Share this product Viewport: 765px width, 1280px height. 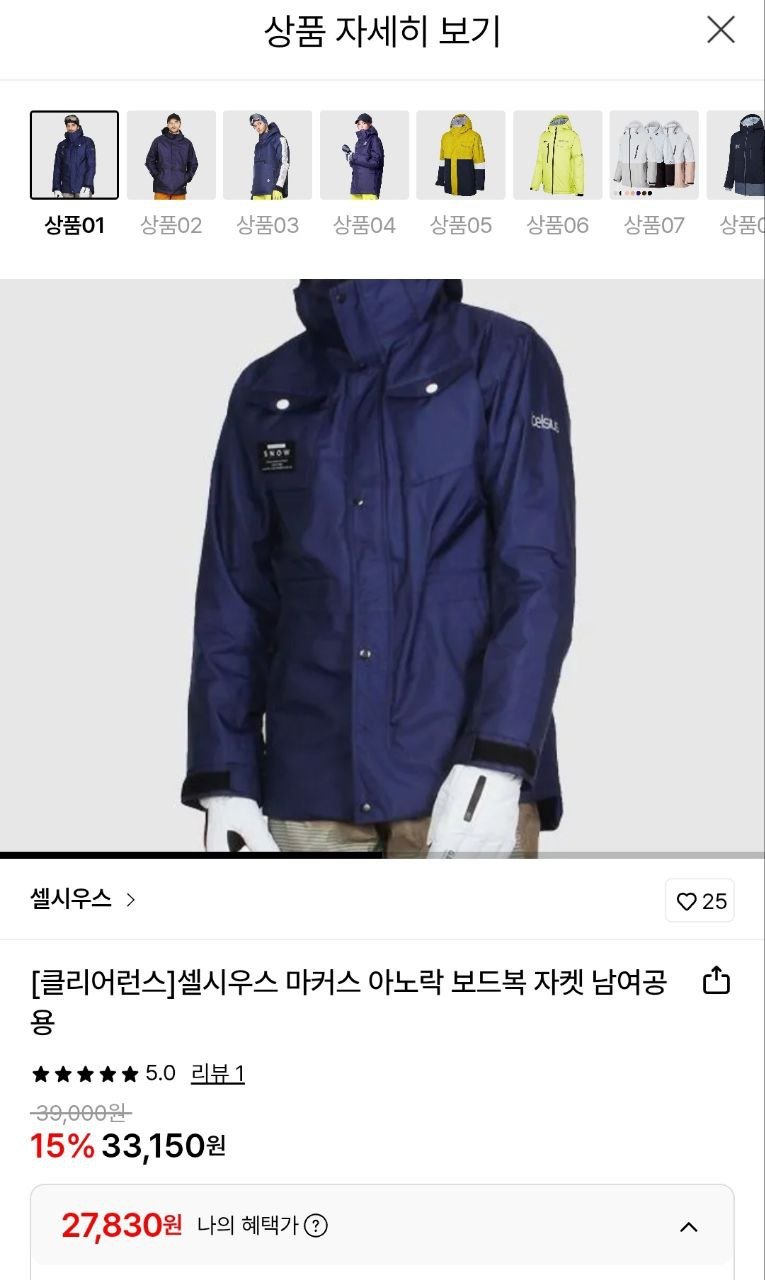[716, 981]
